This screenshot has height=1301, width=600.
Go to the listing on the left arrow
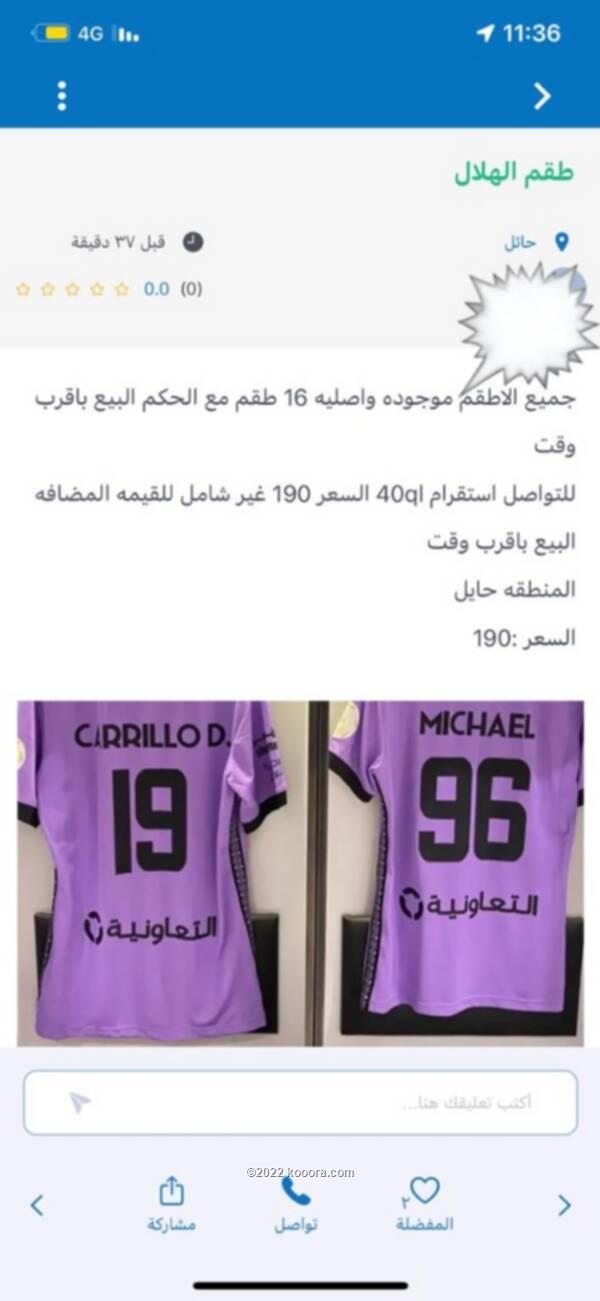coord(37,1205)
